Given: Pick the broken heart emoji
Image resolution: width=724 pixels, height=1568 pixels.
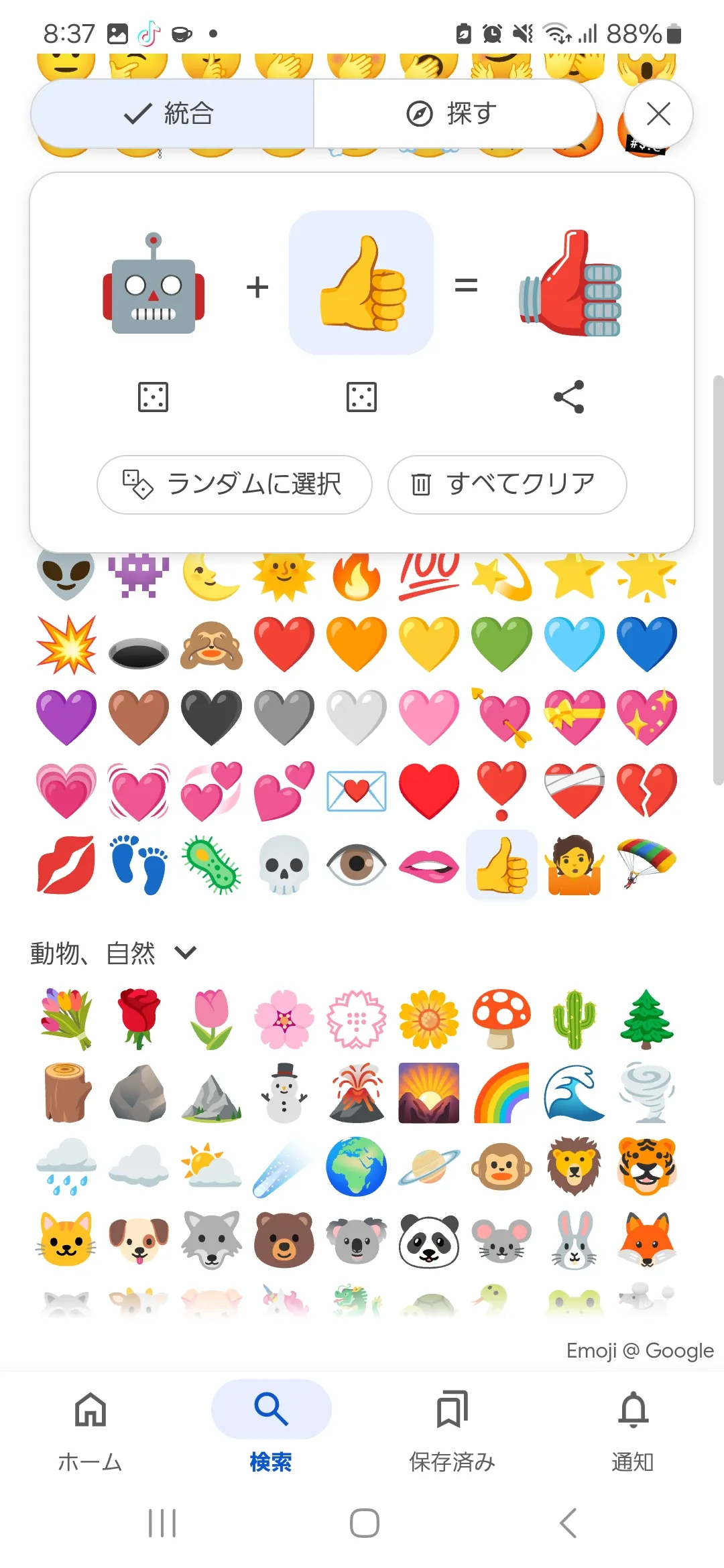Looking at the screenshot, I should [646, 789].
